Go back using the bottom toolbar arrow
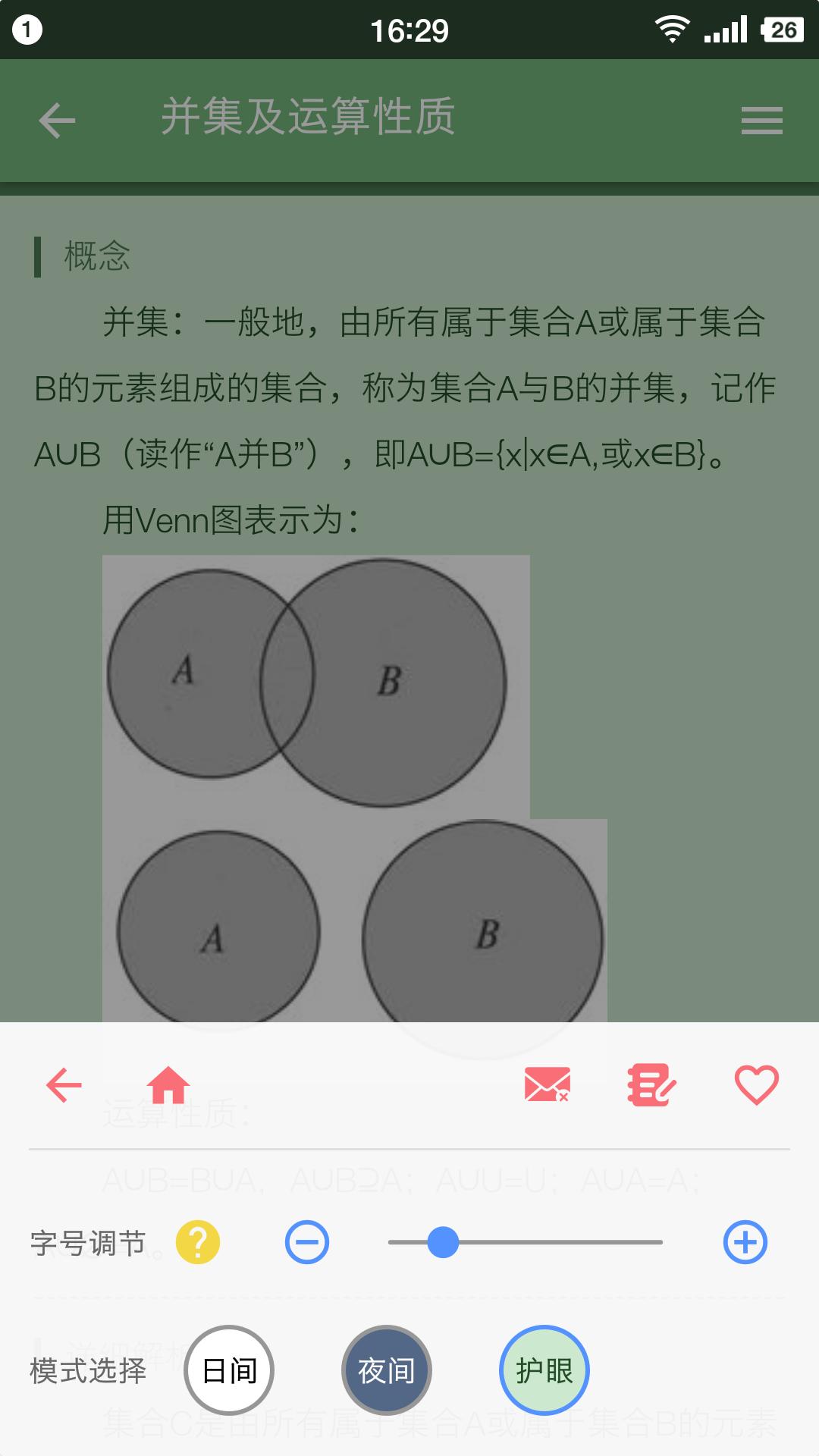Image resolution: width=819 pixels, height=1456 pixels. pos(62,1085)
